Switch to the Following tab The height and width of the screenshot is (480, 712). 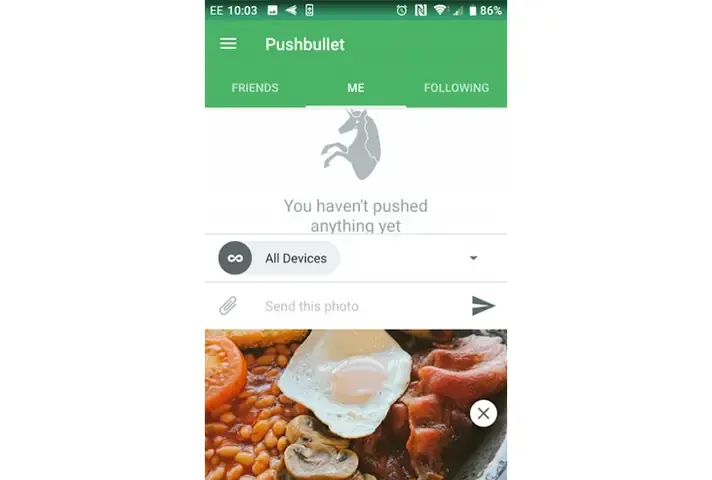pos(456,88)
